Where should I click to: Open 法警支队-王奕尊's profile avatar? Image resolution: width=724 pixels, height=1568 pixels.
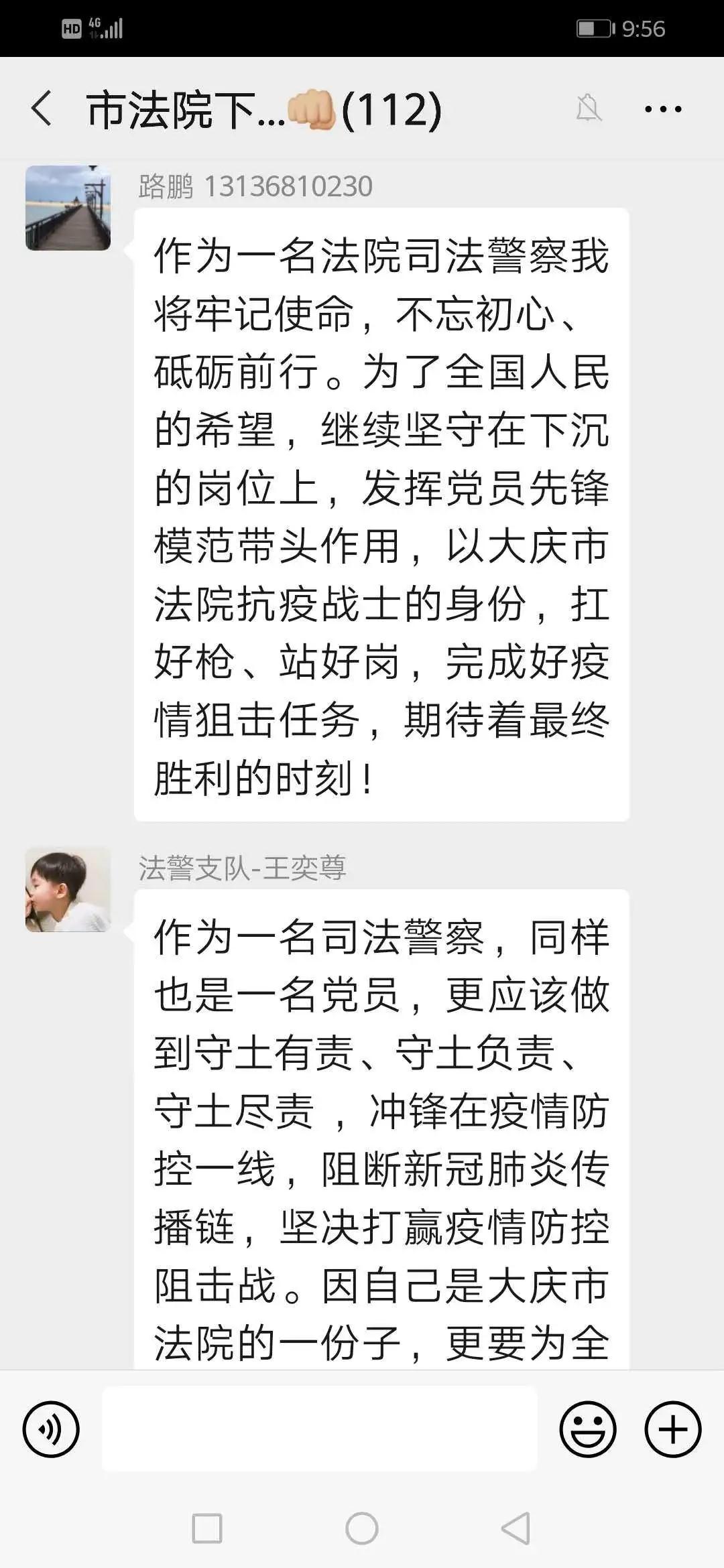[68, 890]
